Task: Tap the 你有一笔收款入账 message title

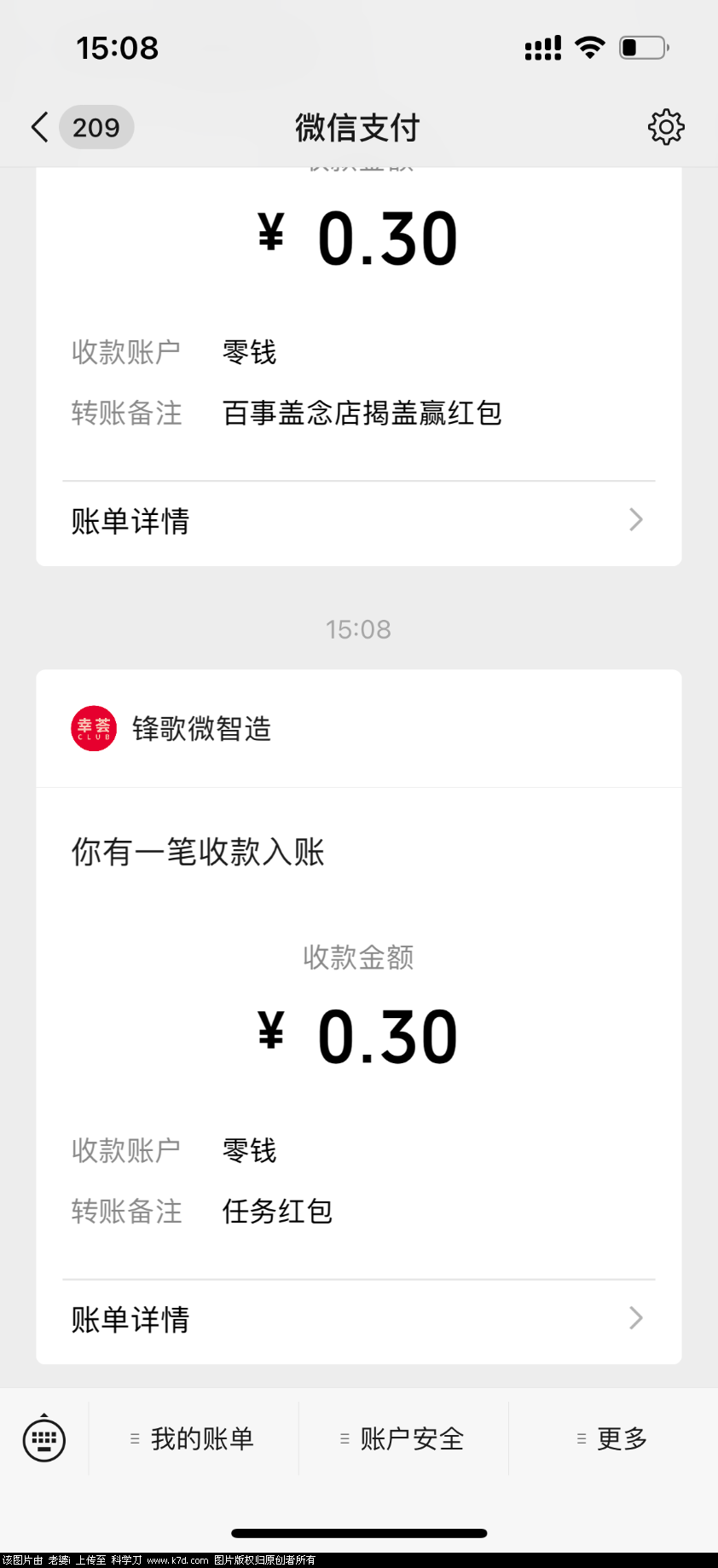Action: [x=197, y=852]
